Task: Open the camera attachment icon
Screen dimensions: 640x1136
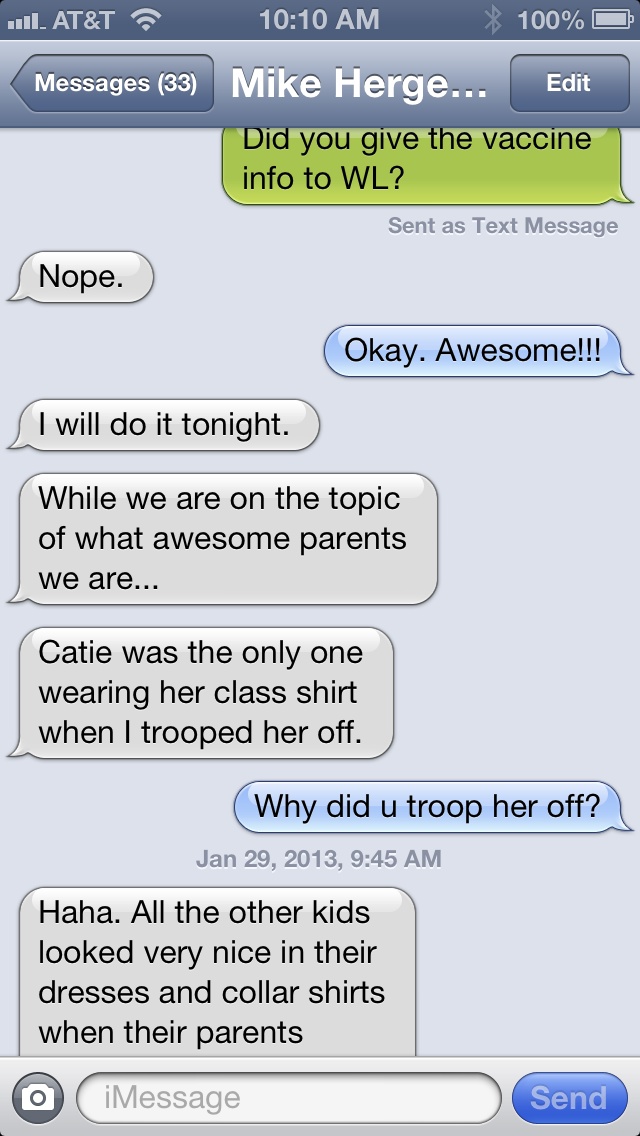Action: [37, 1098]
